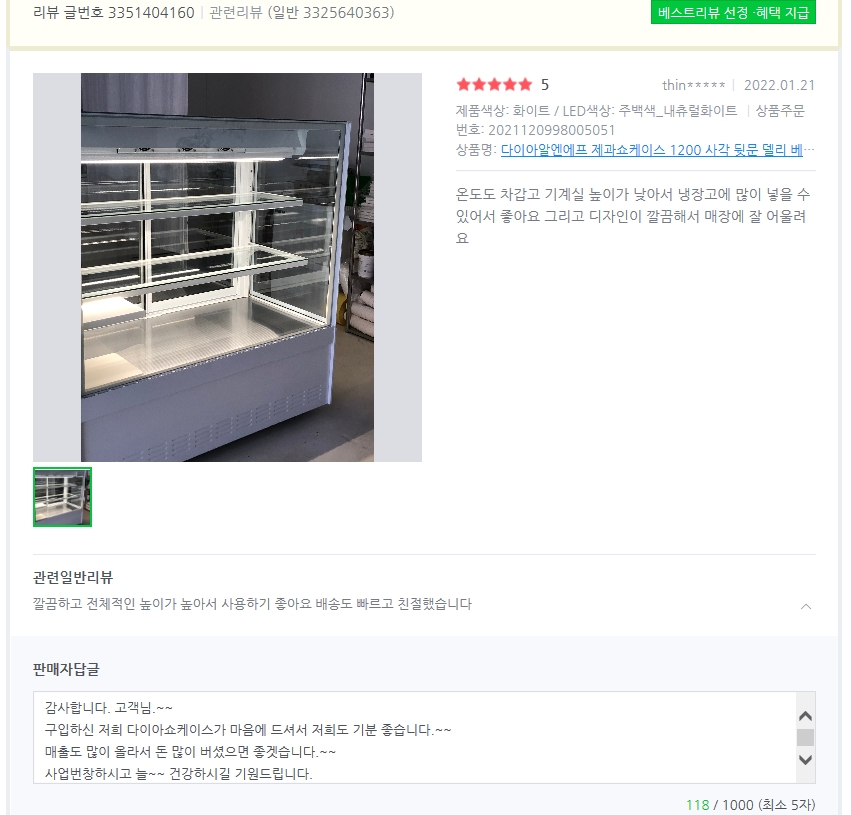Viewport: 851px width, 815px height.
Task: Tap the 판매자답글 text field
Action: [x=415, y=737]
